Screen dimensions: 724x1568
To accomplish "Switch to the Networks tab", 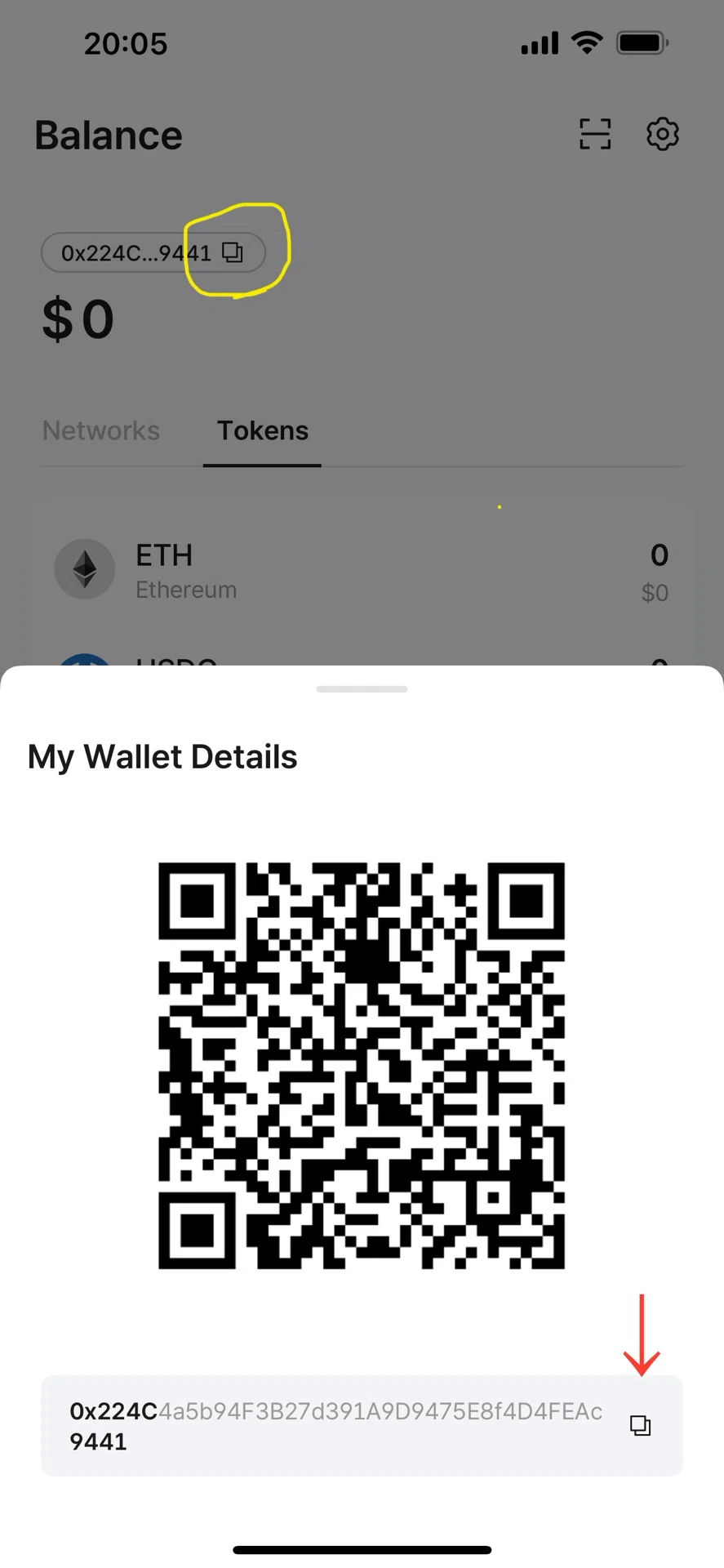I will click(101, 430).
